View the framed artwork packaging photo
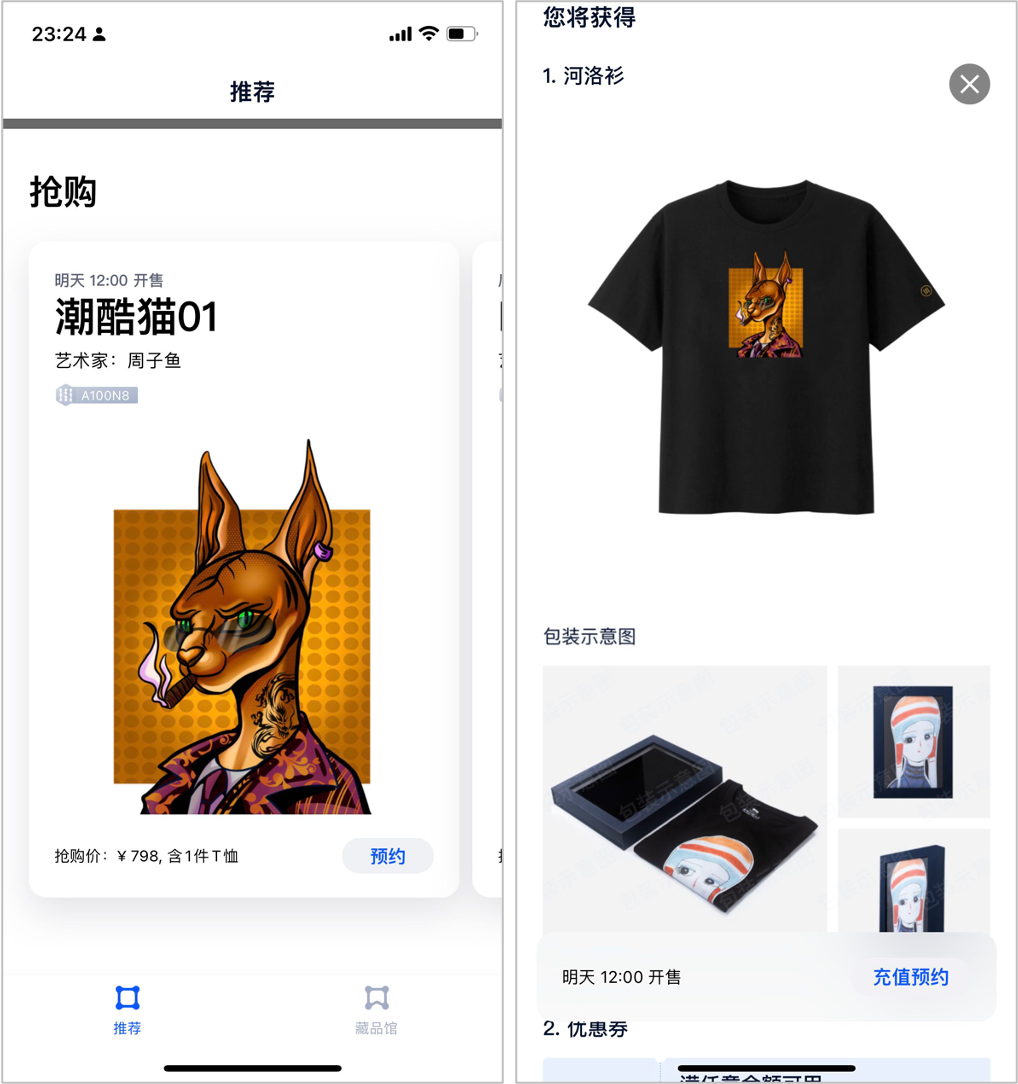 (x=913, y=741)
